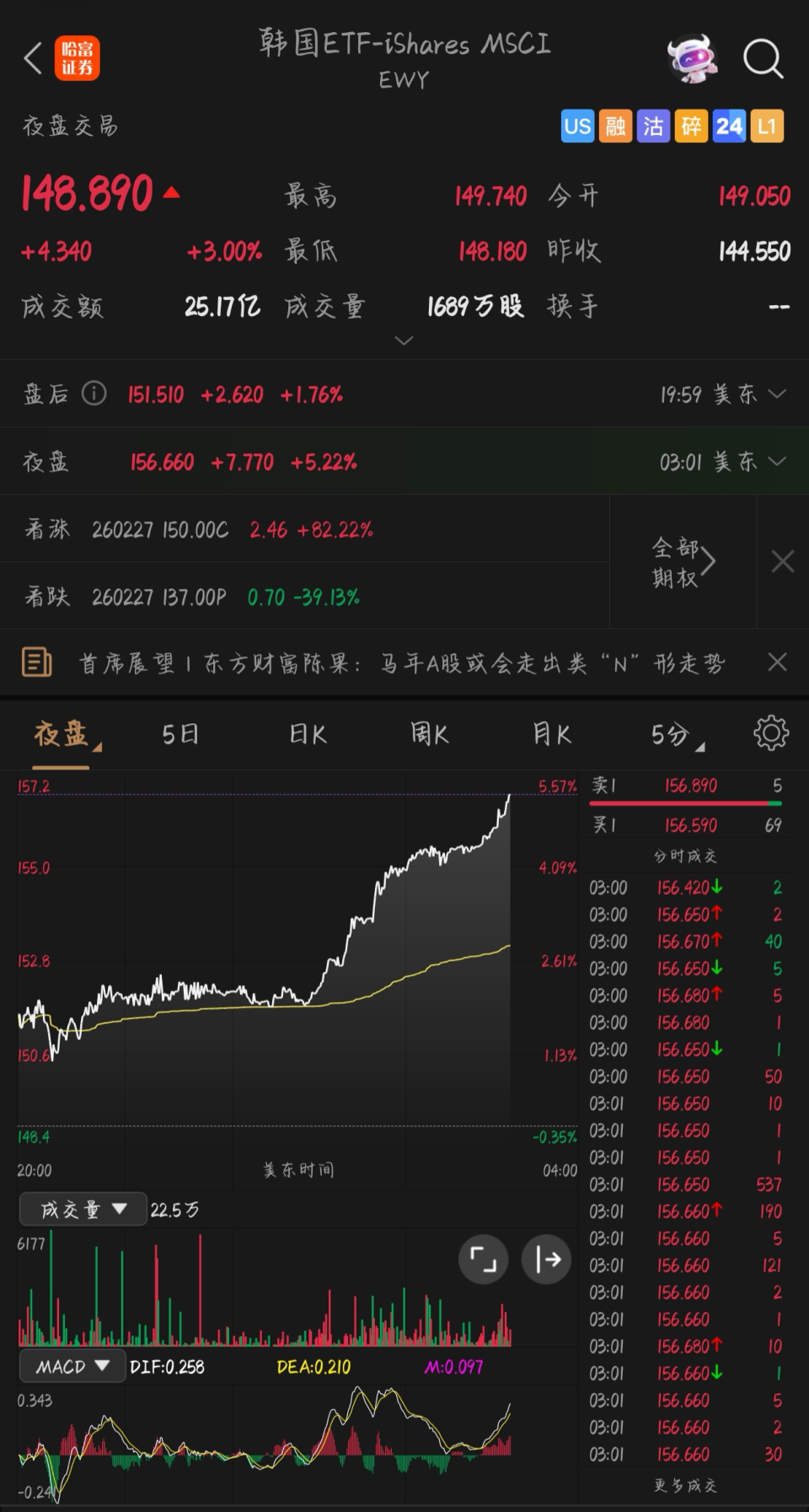809x1512 pixels.
Task: Expand the quote details chevron
Action: click(x=404, y=340)
